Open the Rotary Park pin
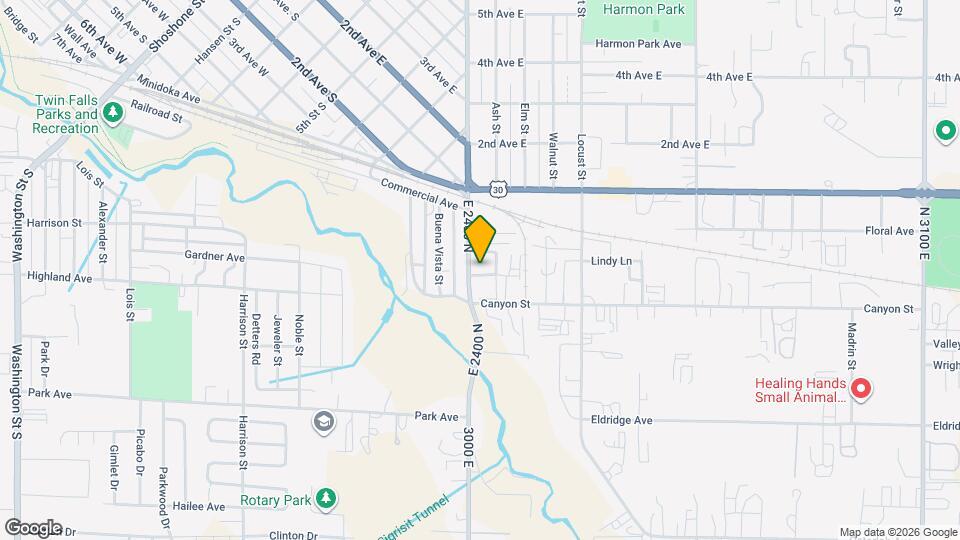Image resolution: width=960 pixels, height=540 pixels. click(326, 499)
